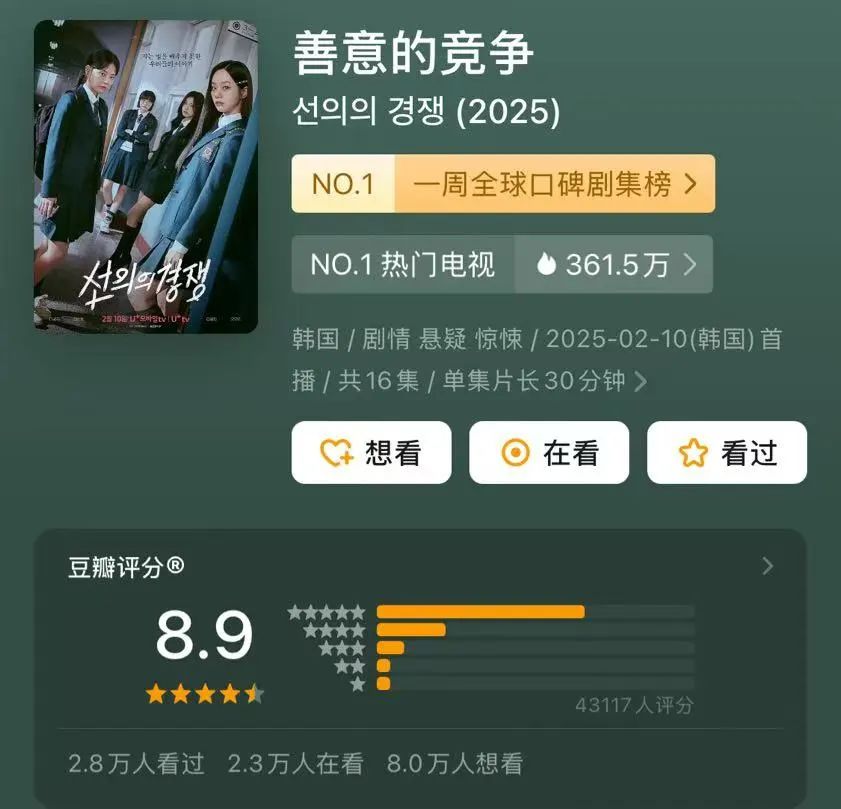This screenshot has height=809, width=841.
Task: Mark the show as 在看
Action: (x=549, y=453)
